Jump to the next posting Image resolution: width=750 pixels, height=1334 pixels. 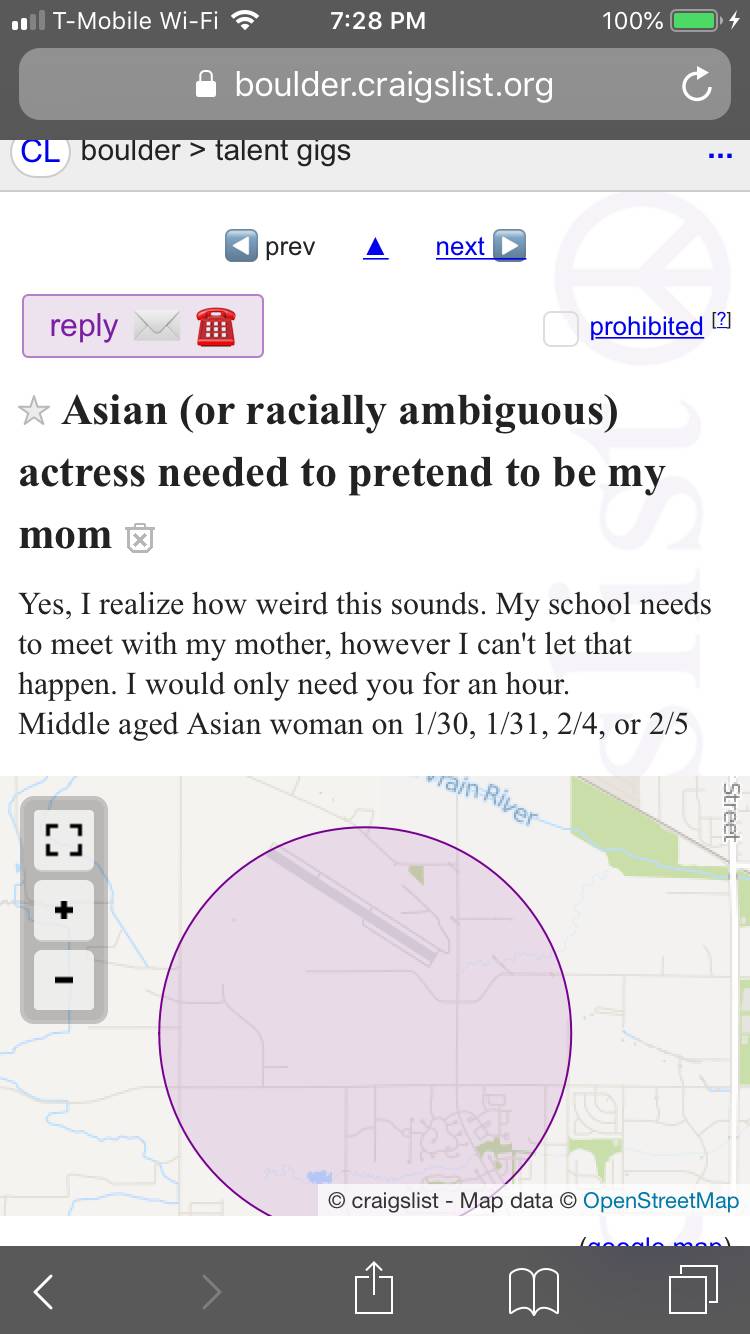pyautogui.click(x=480, y=246)
